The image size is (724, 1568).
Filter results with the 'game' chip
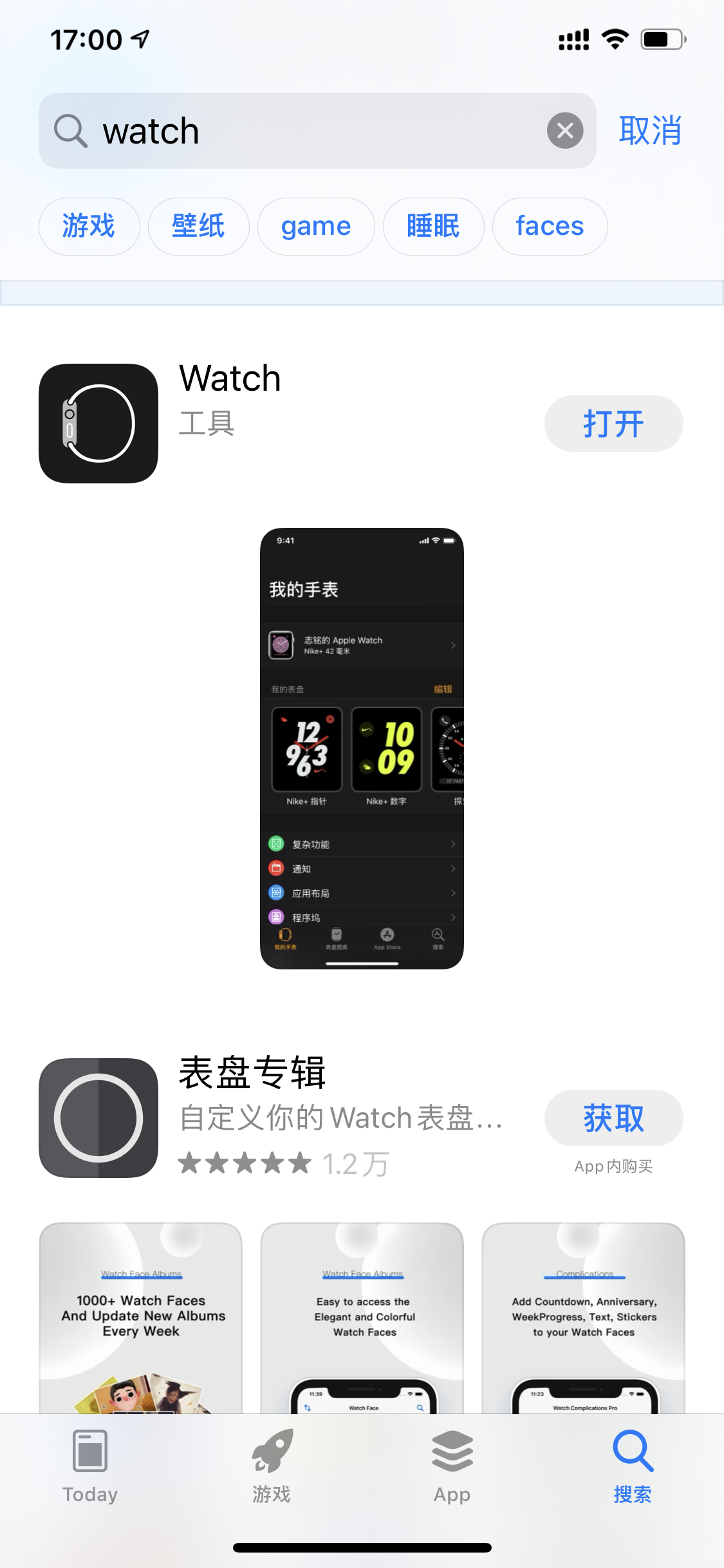(x=316, y=227)
